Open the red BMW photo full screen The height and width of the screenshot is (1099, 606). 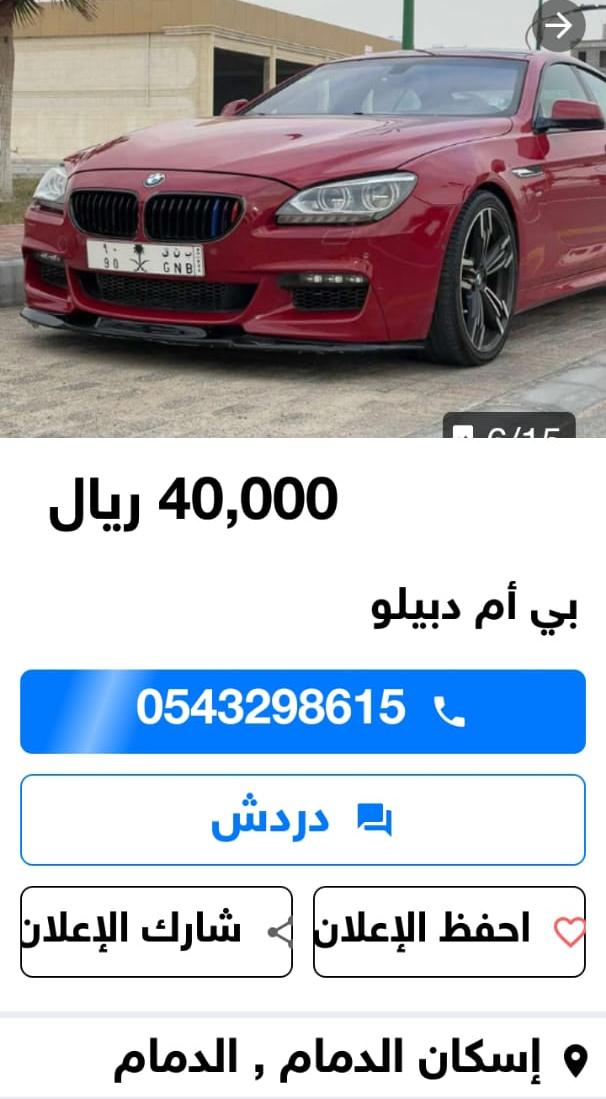point(303,219)
